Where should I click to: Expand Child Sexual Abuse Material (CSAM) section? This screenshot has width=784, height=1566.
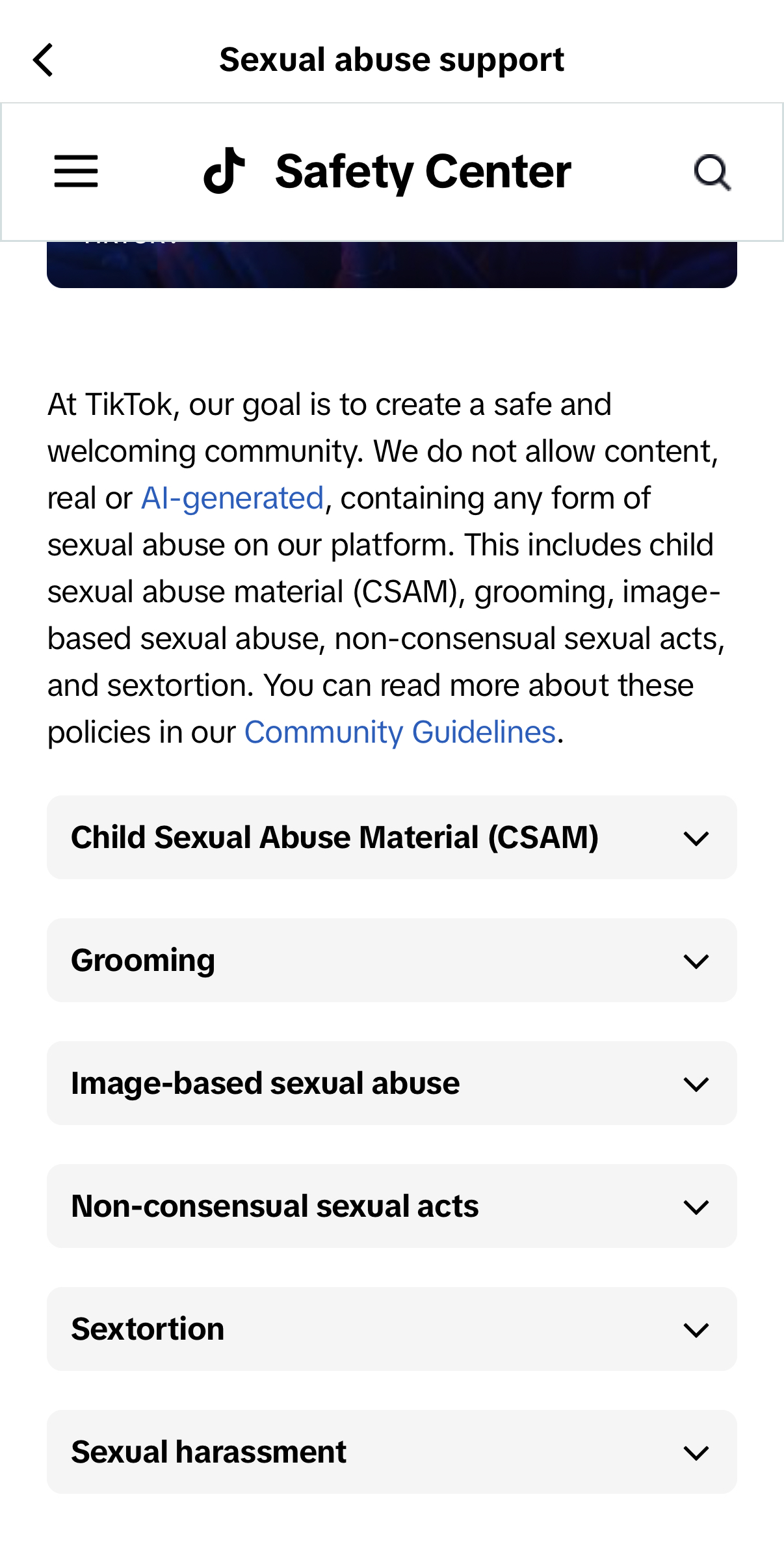[391, 838]
